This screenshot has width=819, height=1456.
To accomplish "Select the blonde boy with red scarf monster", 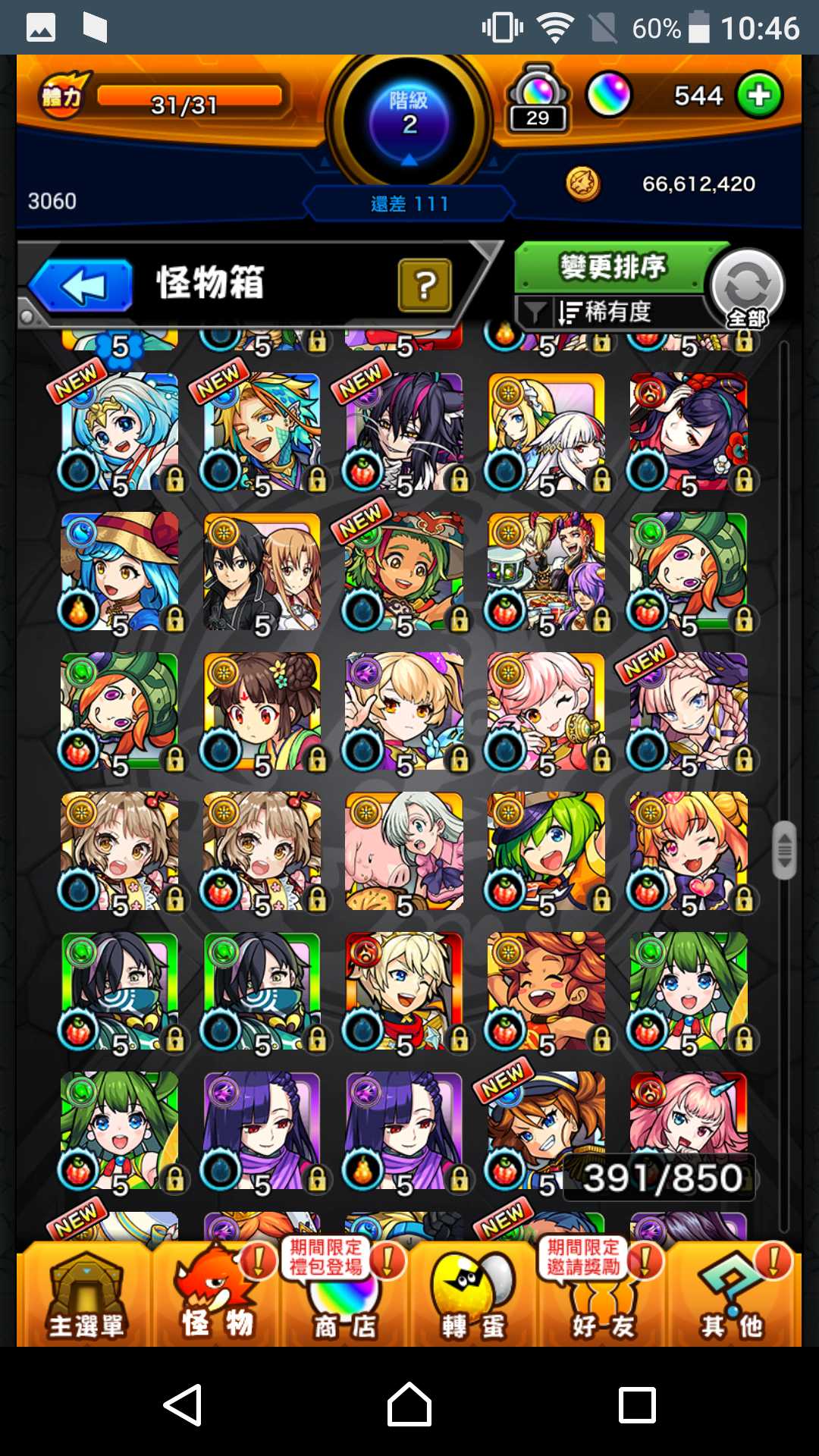I will (x=404, y=991).
